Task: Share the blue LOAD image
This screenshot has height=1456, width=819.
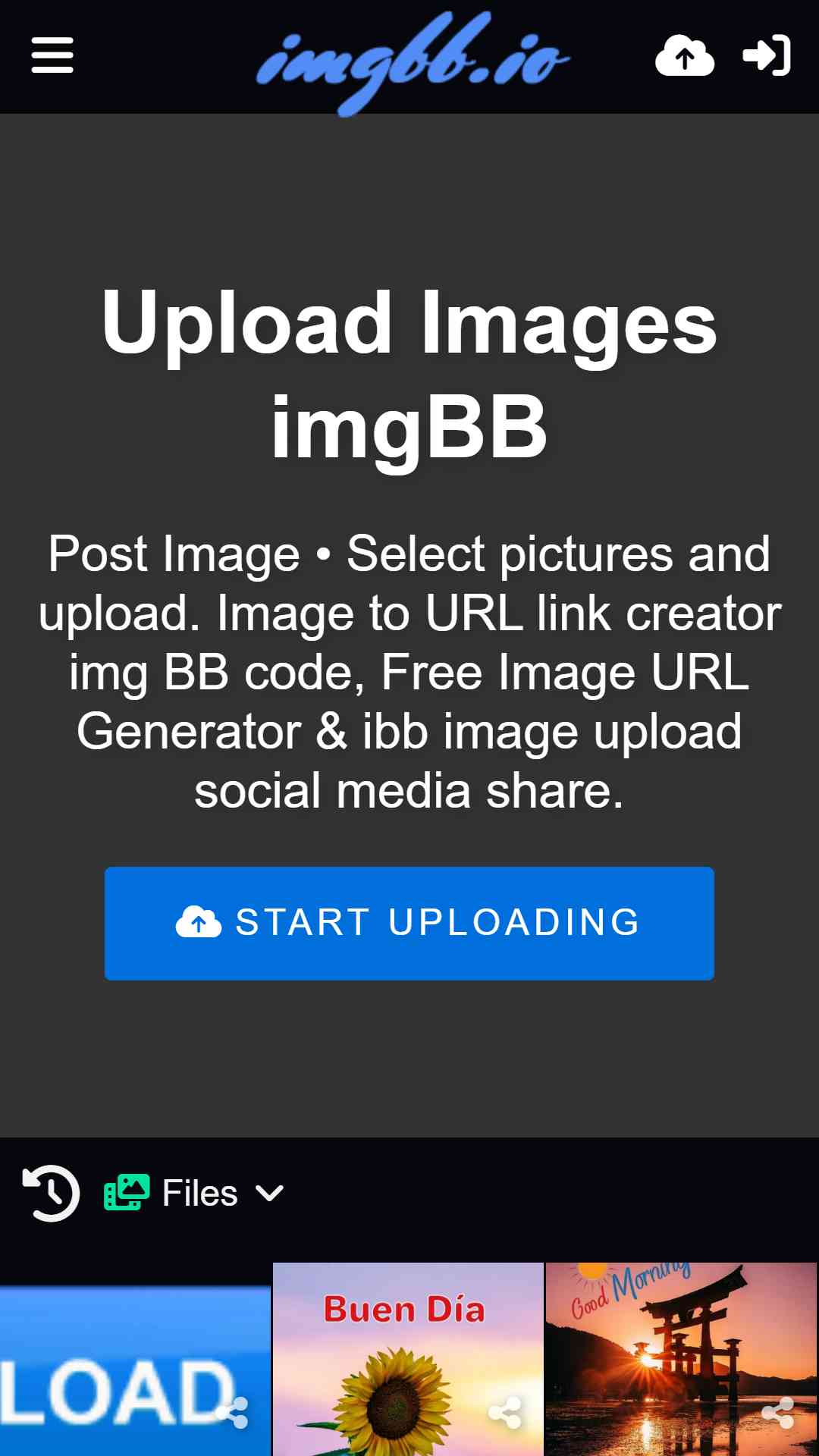Action: pos(232,1412)
